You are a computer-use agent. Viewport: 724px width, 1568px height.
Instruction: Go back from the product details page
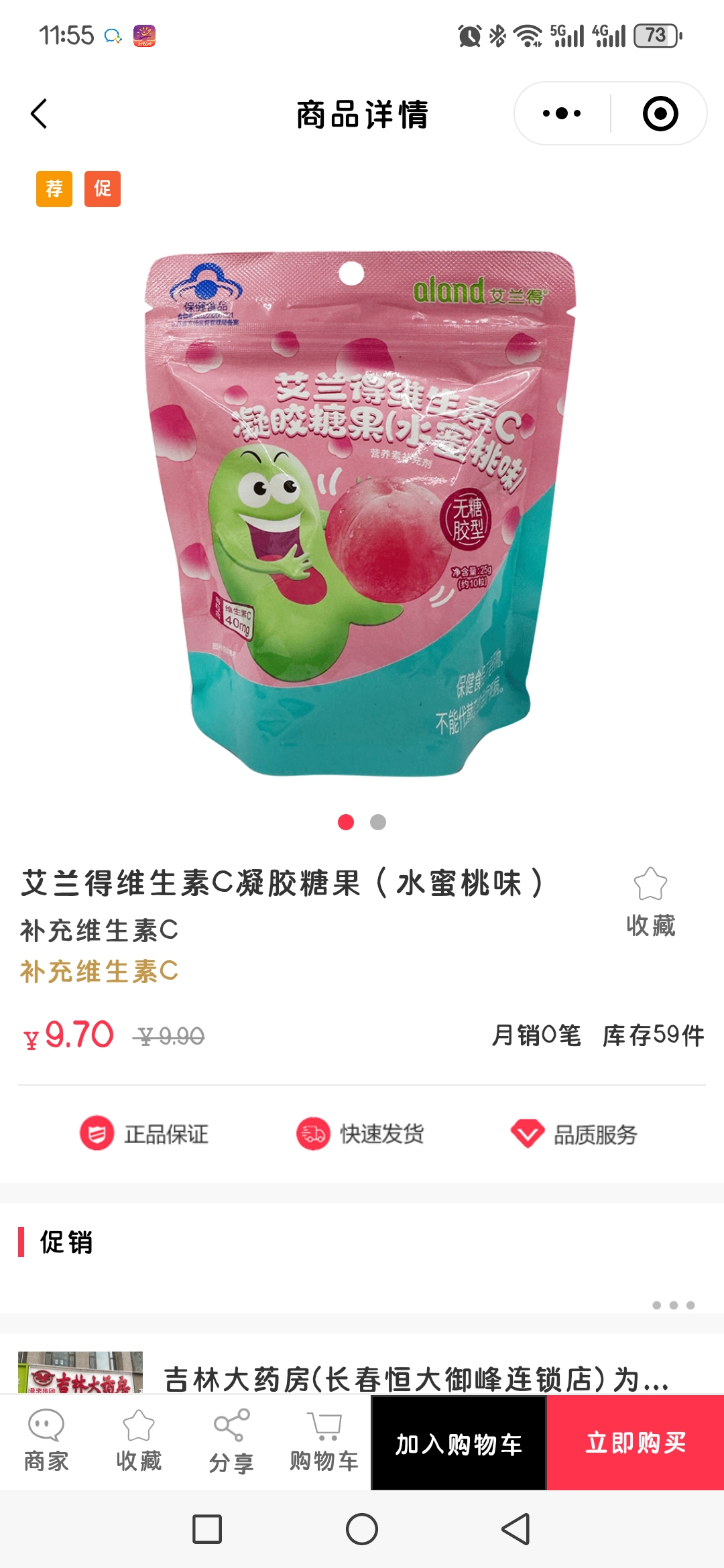pyautogui.click(x=40, y=114)
